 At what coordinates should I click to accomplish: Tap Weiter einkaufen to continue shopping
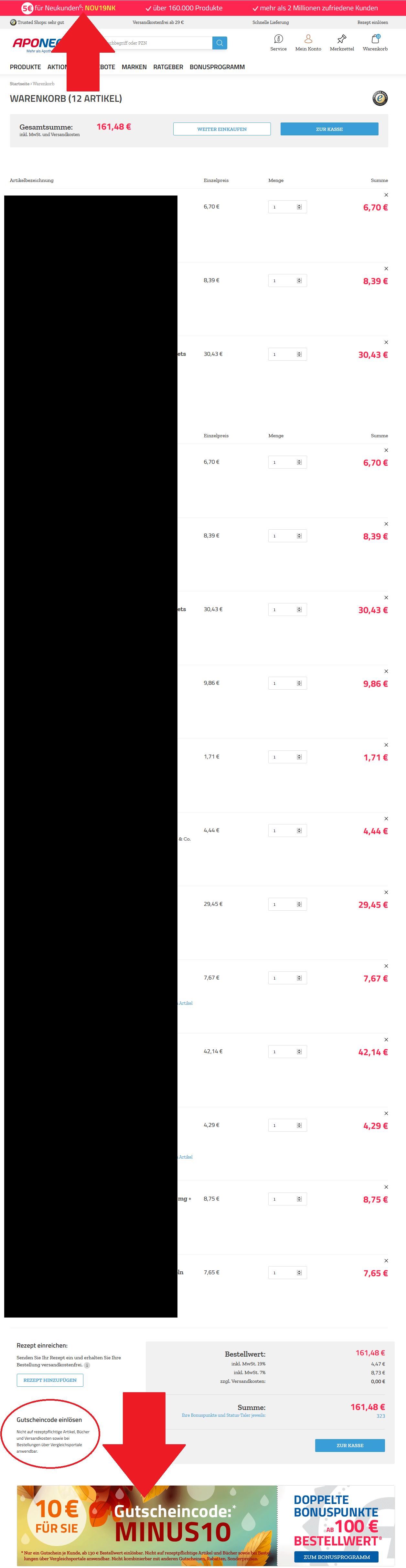point(221,129)
